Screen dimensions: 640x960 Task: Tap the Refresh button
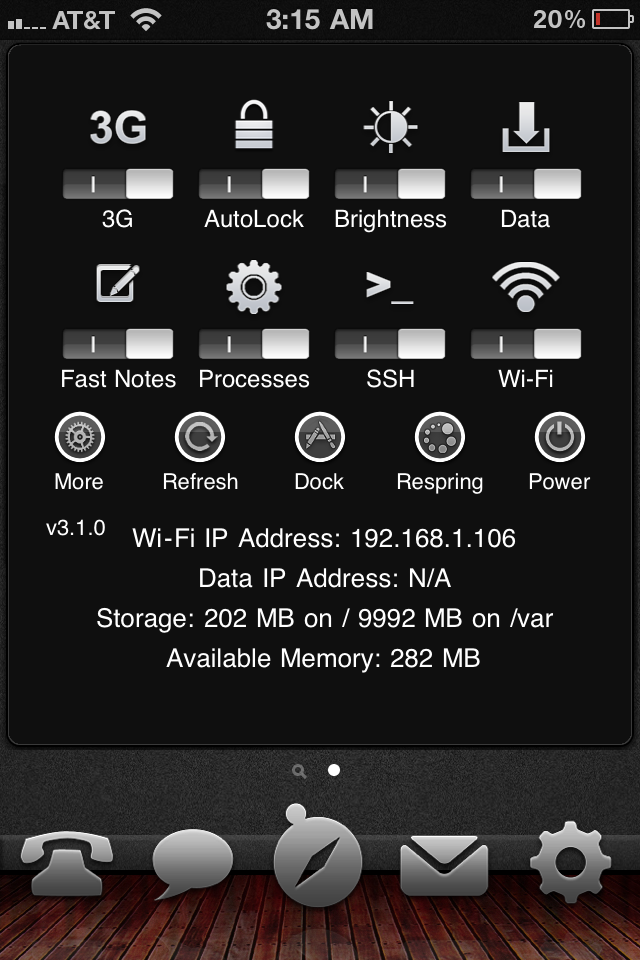coord(200,438)
